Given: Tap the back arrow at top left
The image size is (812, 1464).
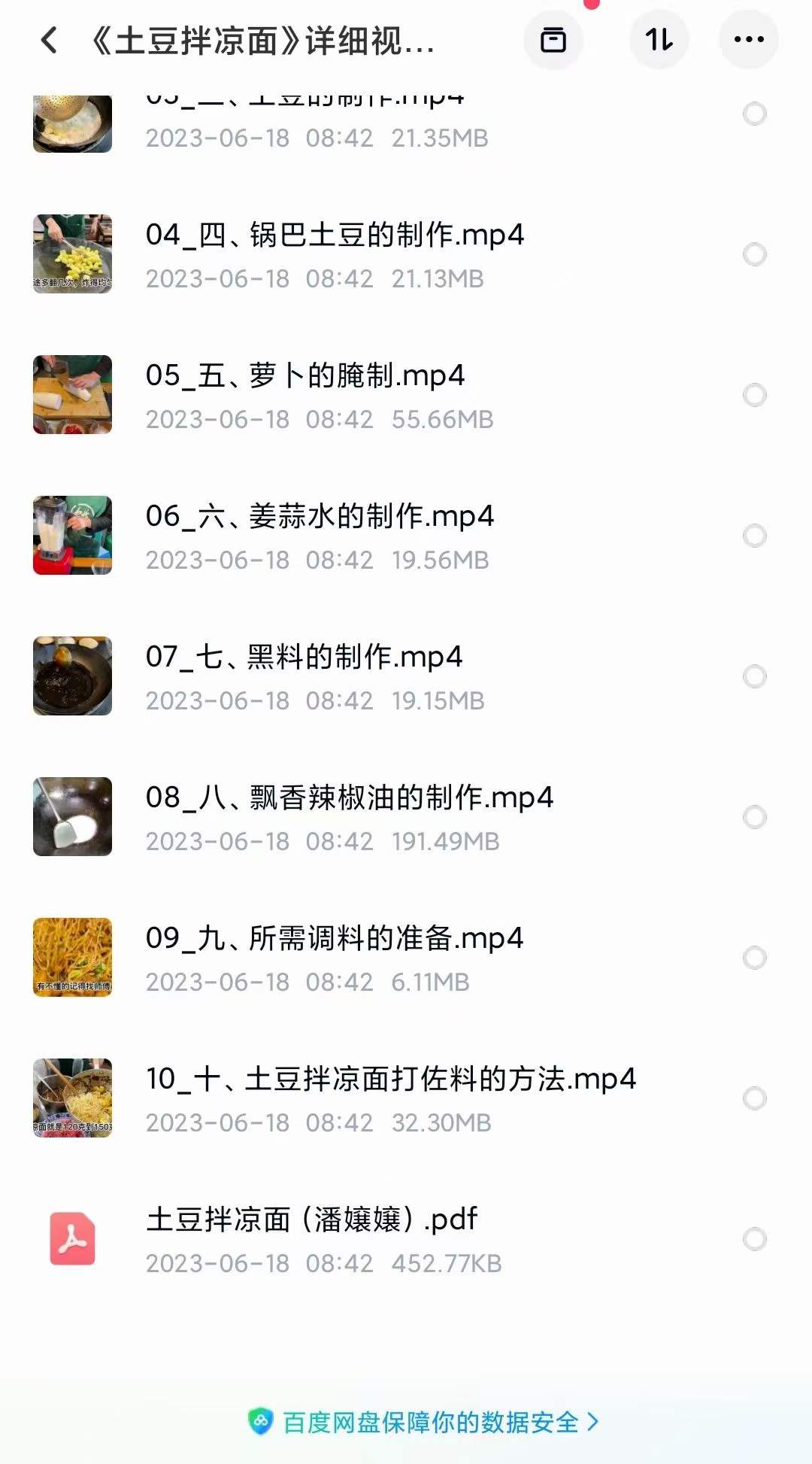Looking at the screenshot, I should click(50, 41).
